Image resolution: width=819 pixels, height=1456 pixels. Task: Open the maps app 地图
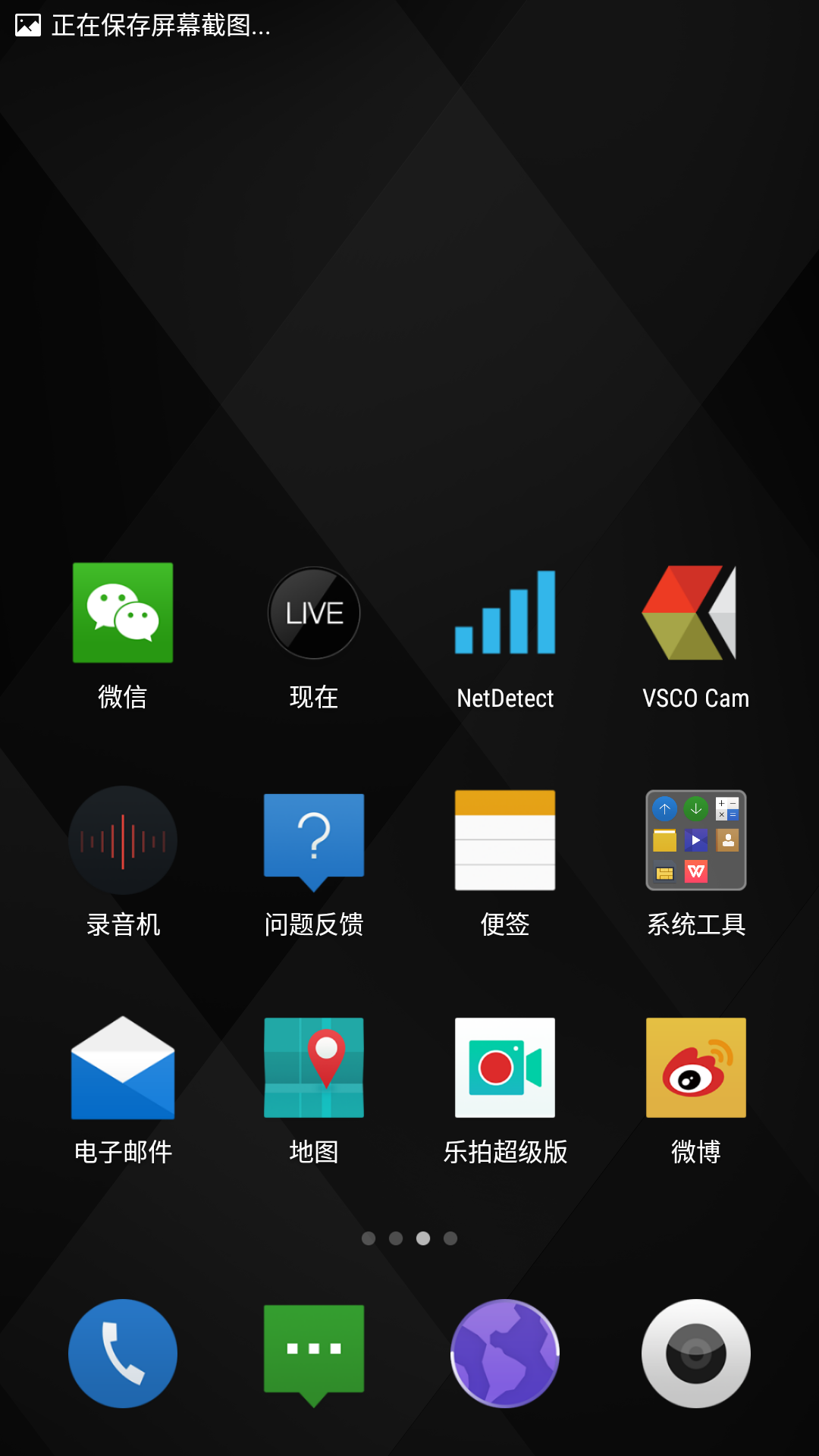[x=314, y=1068]
